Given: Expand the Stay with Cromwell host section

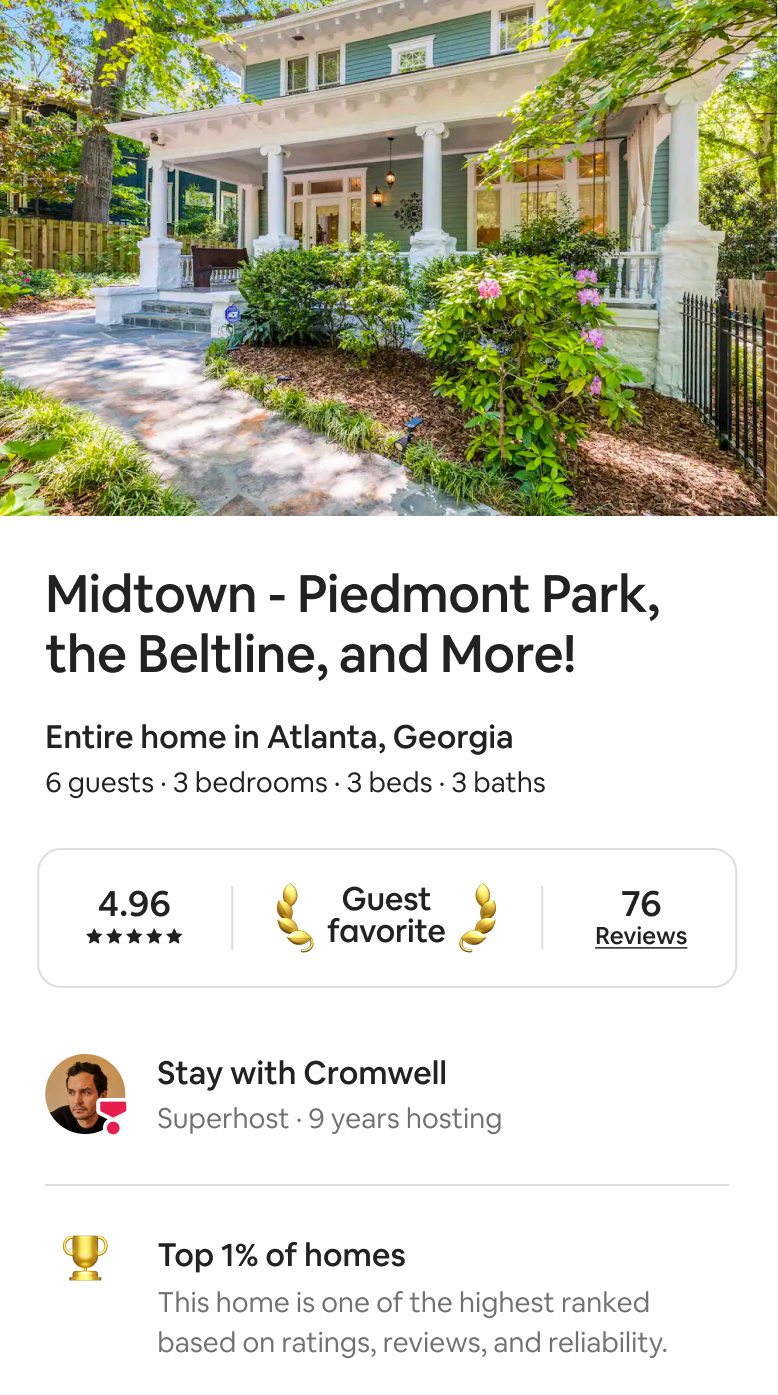Looking at the screenshot, I should click(x=302, y=1073).
